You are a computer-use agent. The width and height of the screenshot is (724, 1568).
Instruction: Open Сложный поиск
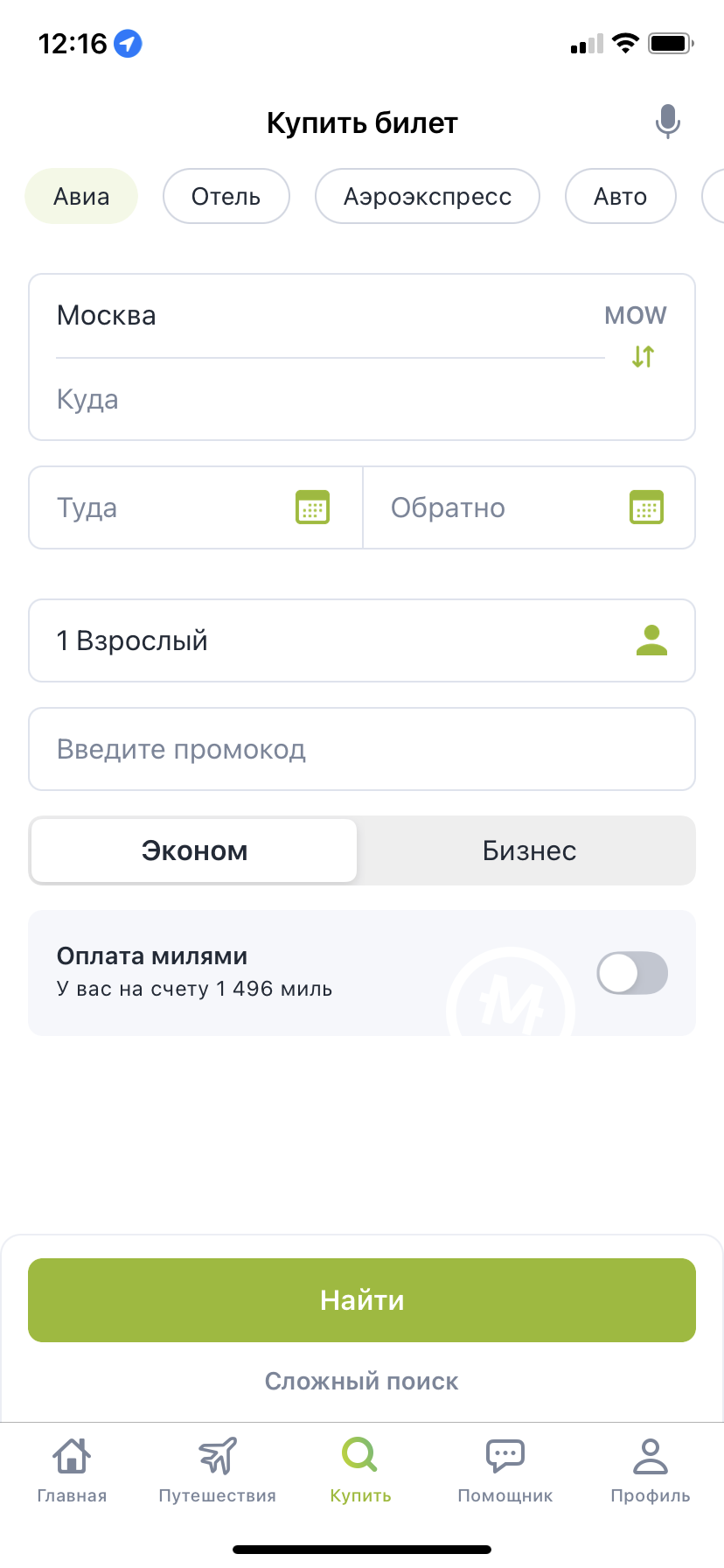click(x=361, y=1382)
